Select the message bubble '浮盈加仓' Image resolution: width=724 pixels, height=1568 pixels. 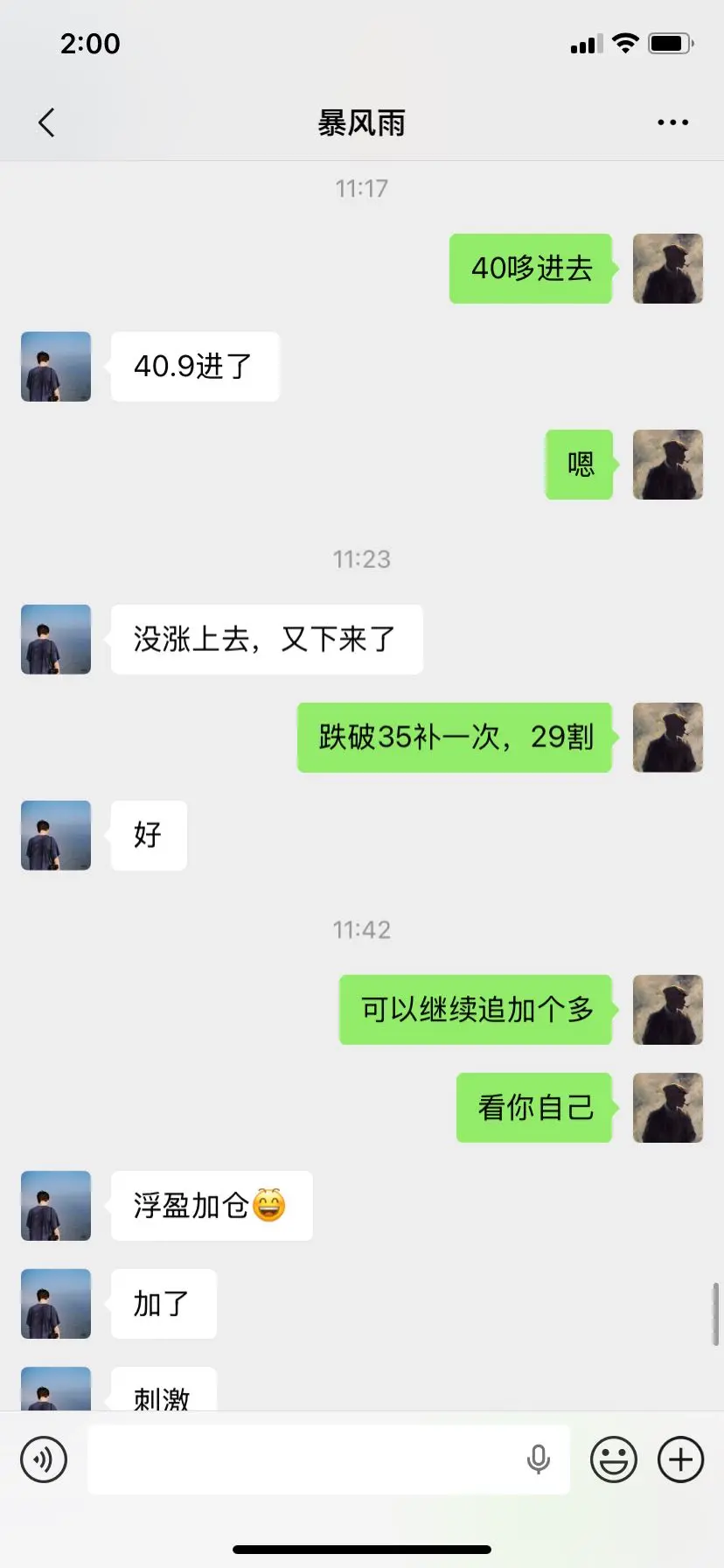pos(211,1206)
